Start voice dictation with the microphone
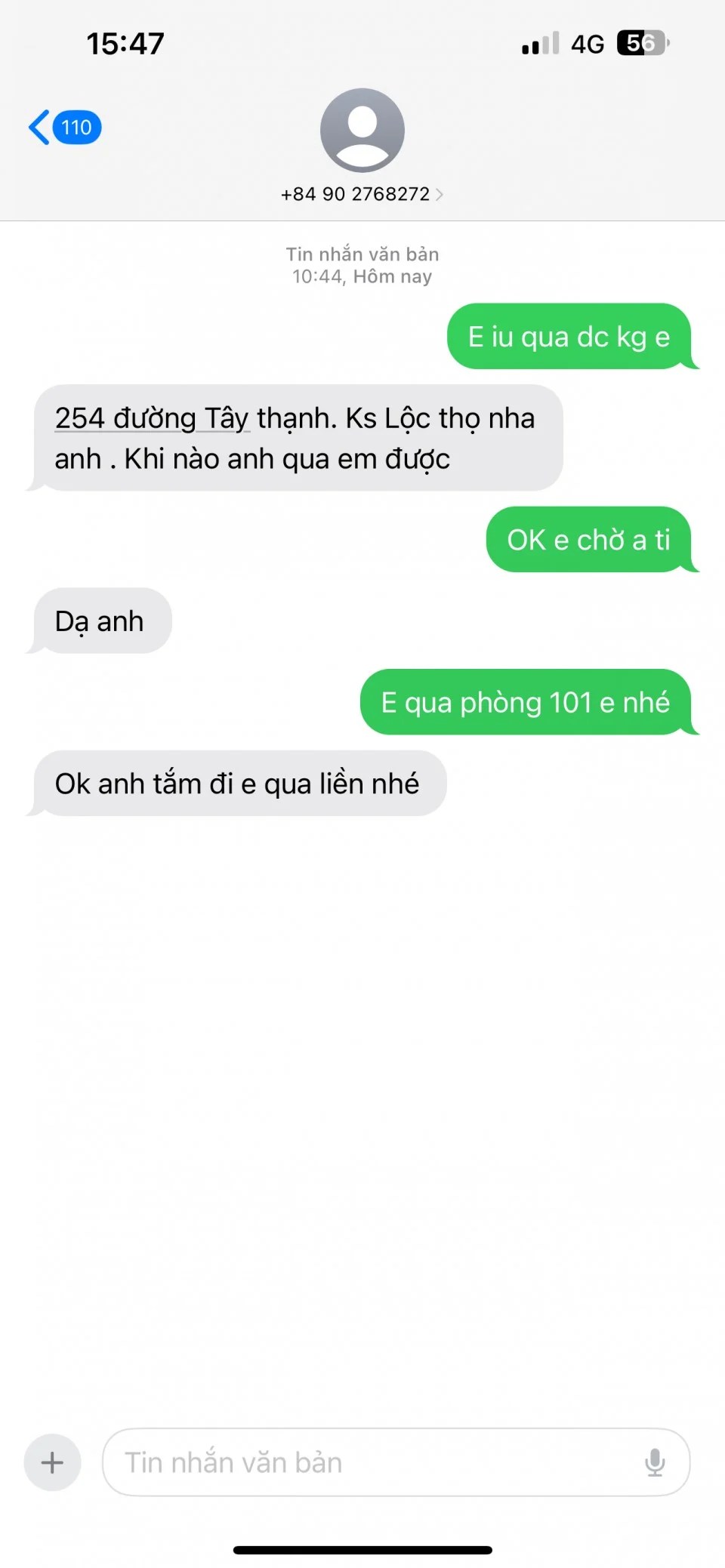725x1568 pixels. click(x=655, y=1462)
